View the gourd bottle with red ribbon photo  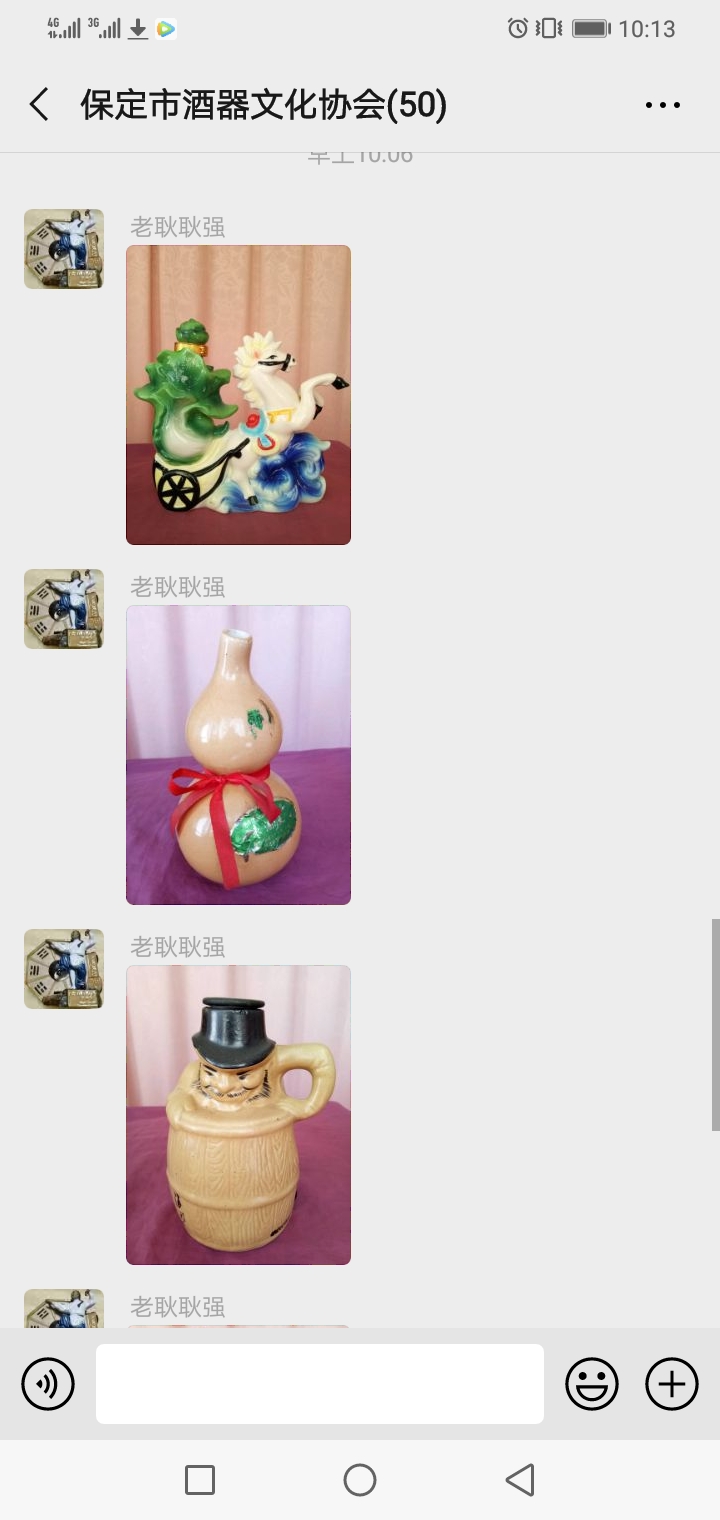(x=238, y=755)
